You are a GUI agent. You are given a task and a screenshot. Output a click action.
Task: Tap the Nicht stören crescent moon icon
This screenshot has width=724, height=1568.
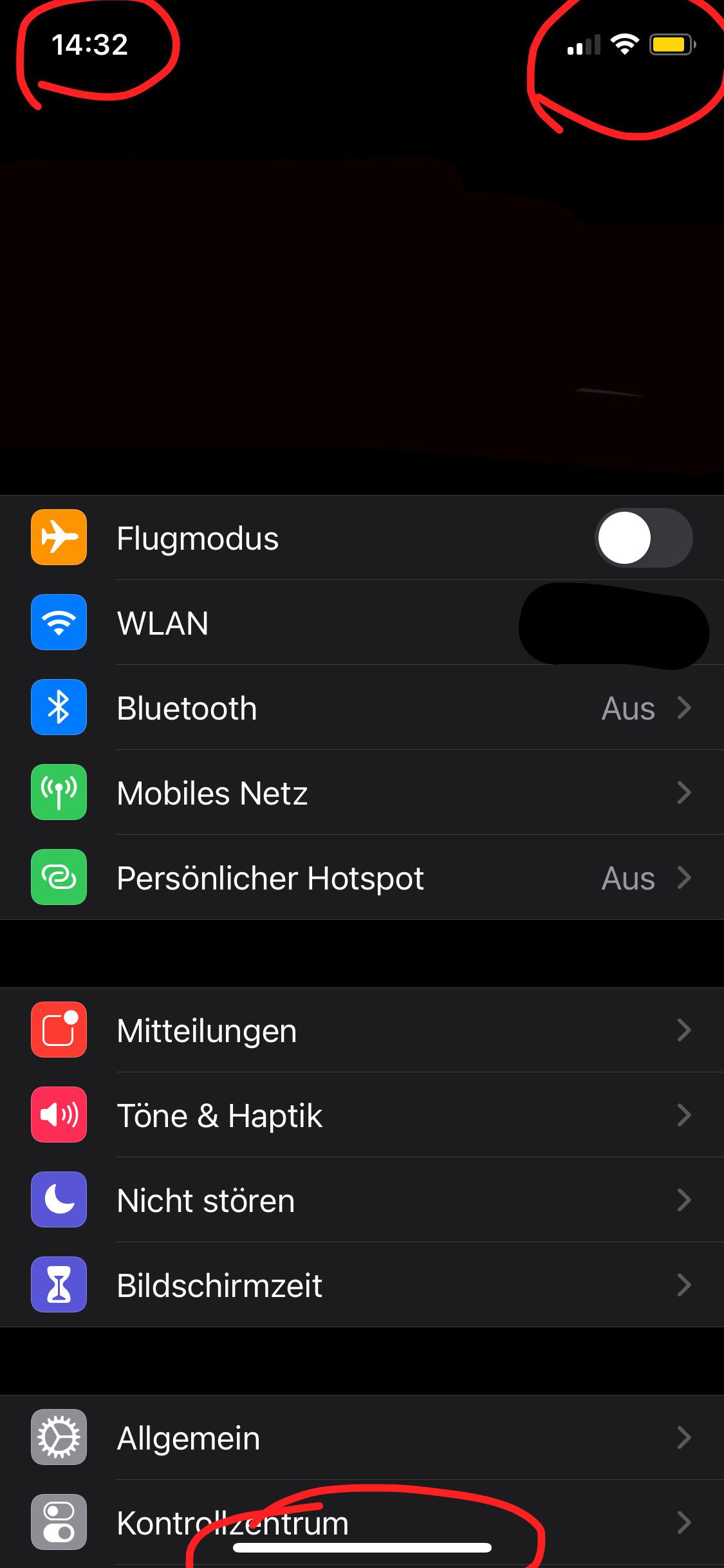[58, 1200]
